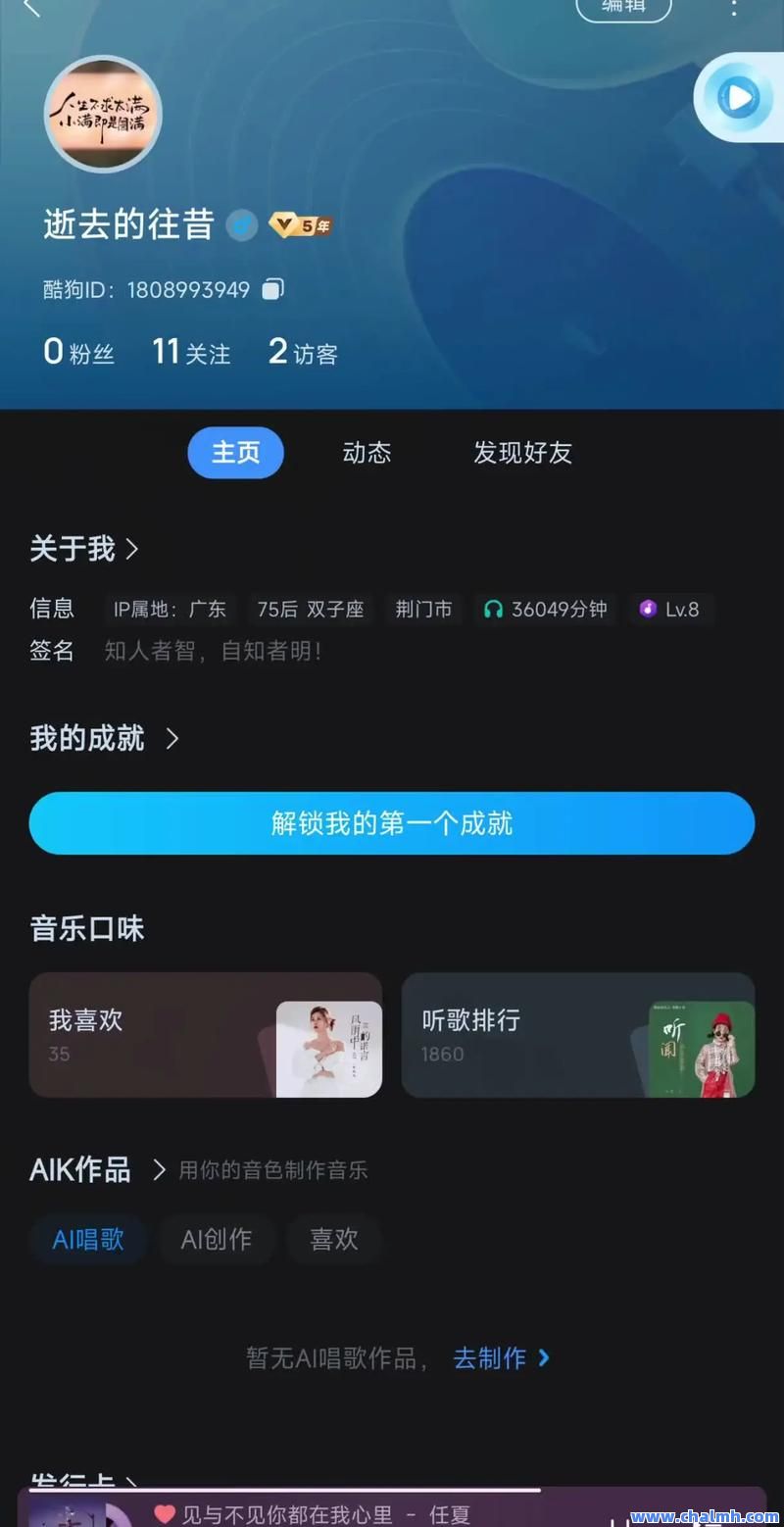The height and width of the screenshot is (1527, 784).
Task: Open the three-dot overflow menu
Action: (734, 8)
